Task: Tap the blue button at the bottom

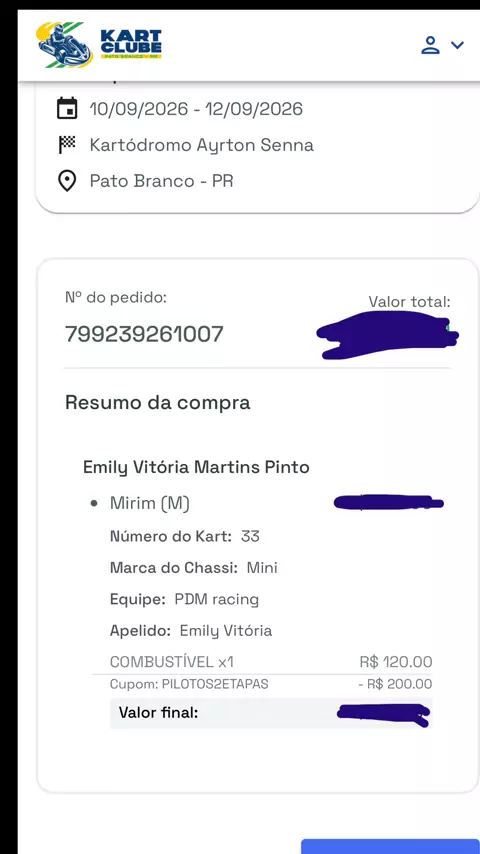Action: point(390,846)
